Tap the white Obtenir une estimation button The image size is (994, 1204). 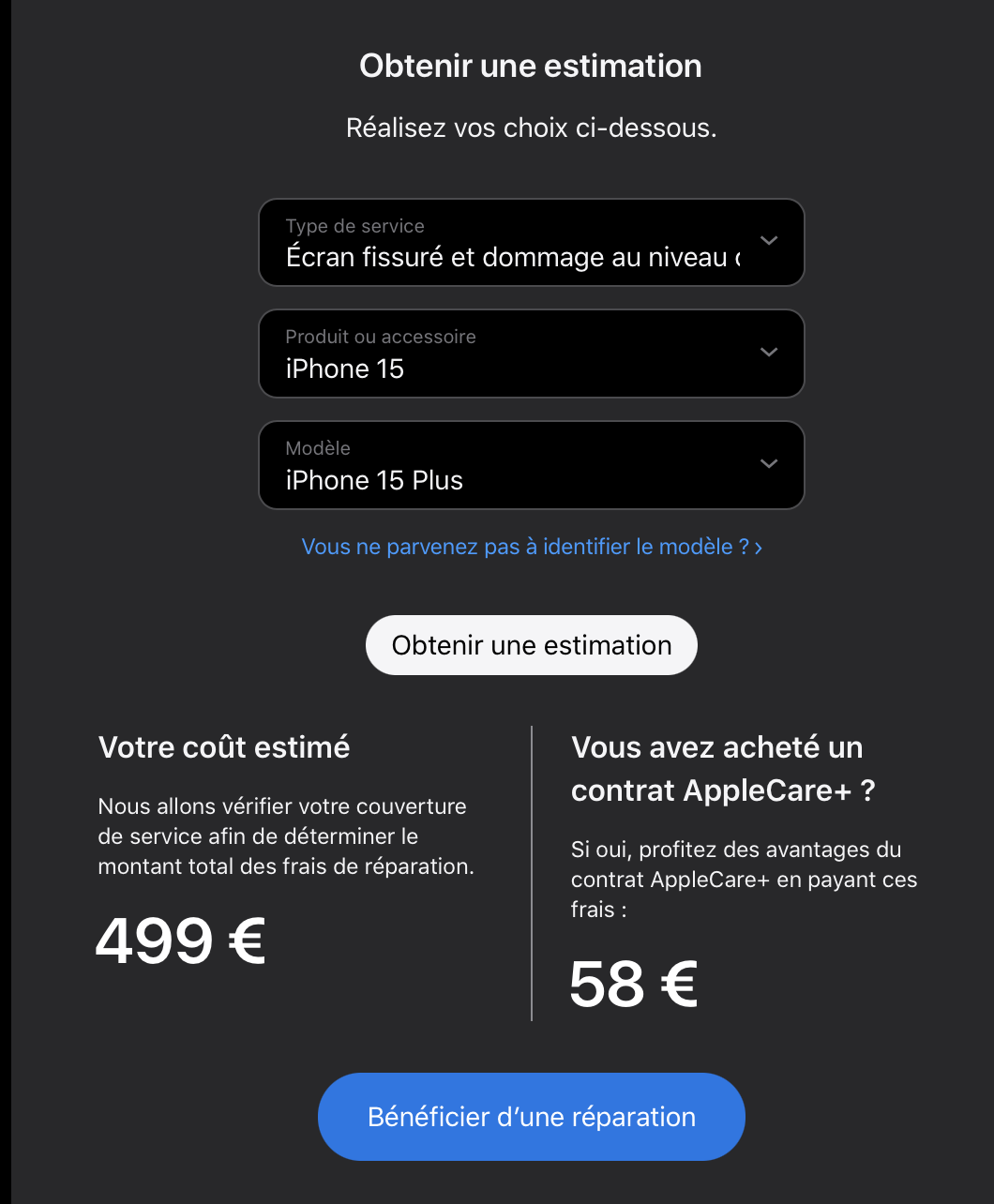pos(532,645)
